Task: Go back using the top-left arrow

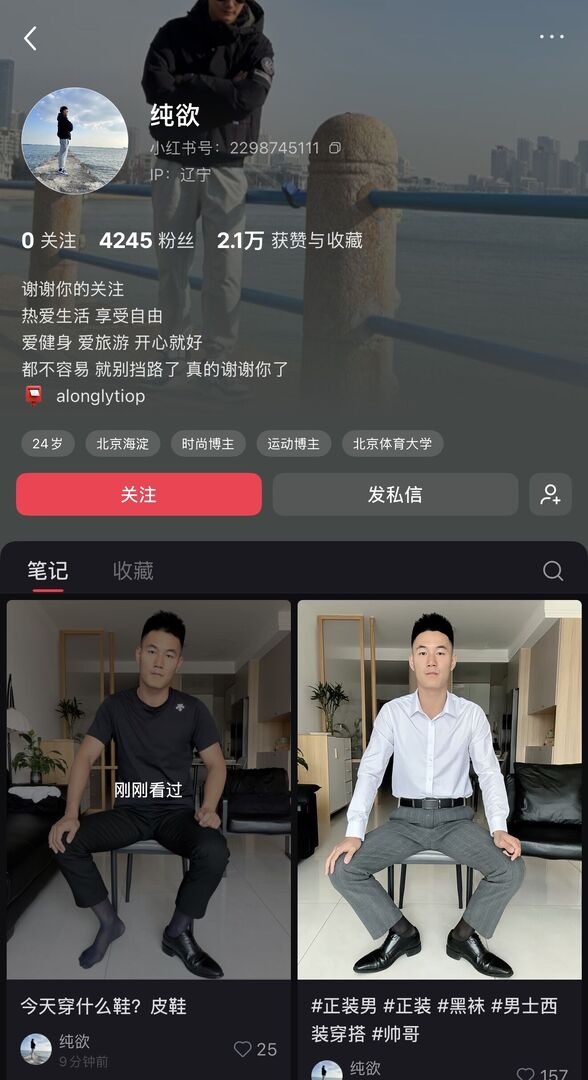Action: (30, 39)
